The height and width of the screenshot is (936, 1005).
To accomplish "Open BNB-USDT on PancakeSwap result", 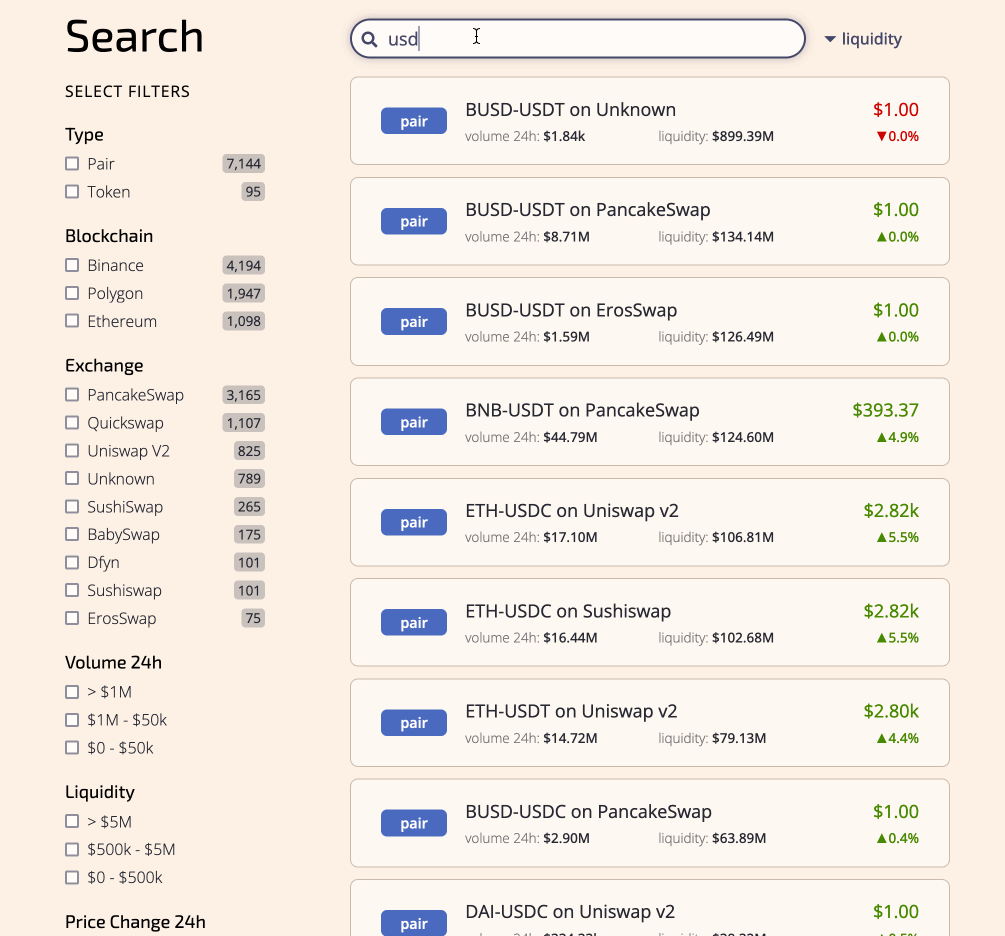I will (x=582, y=411).
